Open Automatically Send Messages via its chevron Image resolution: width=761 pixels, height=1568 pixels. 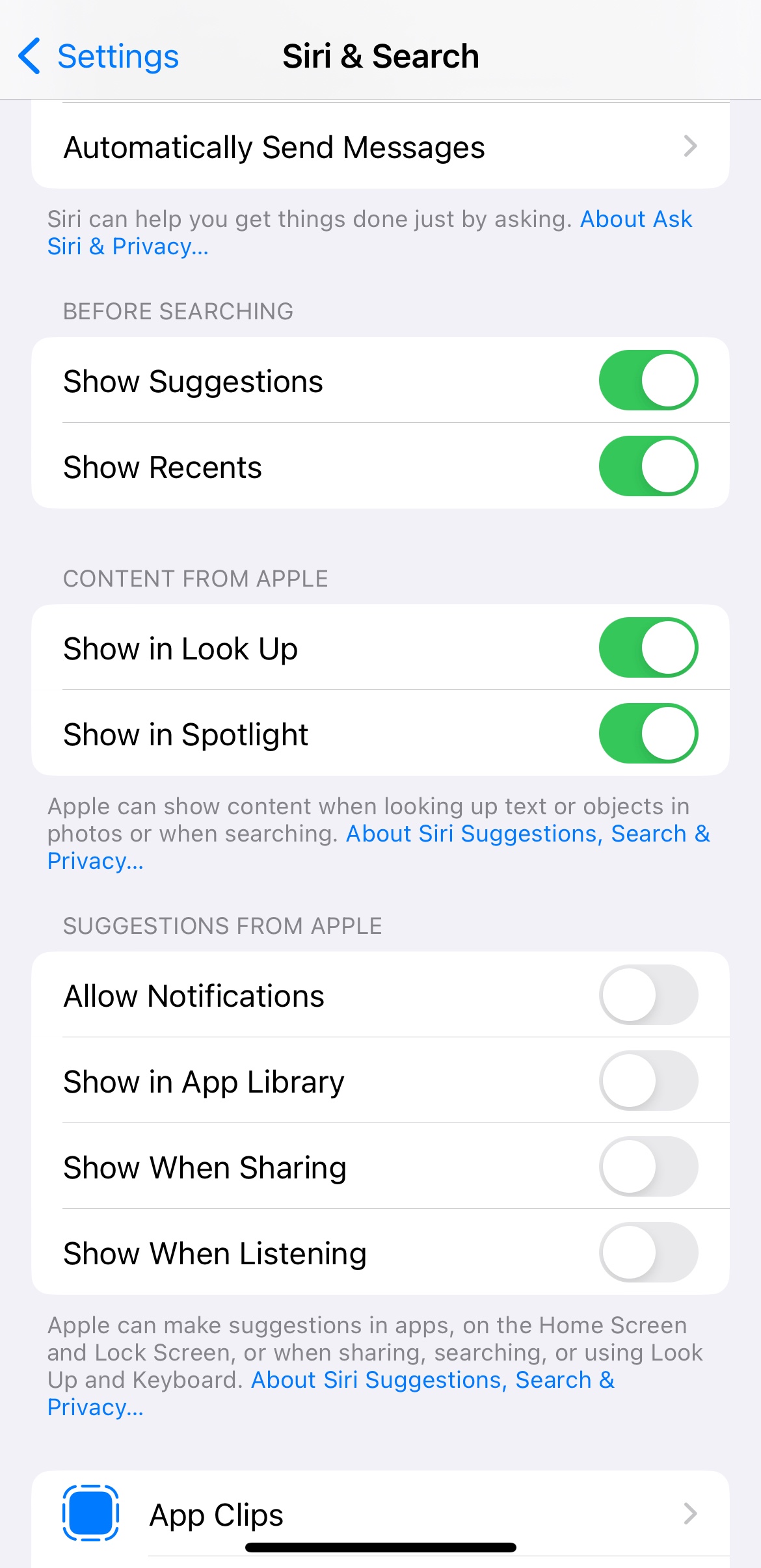coord(691,146)
